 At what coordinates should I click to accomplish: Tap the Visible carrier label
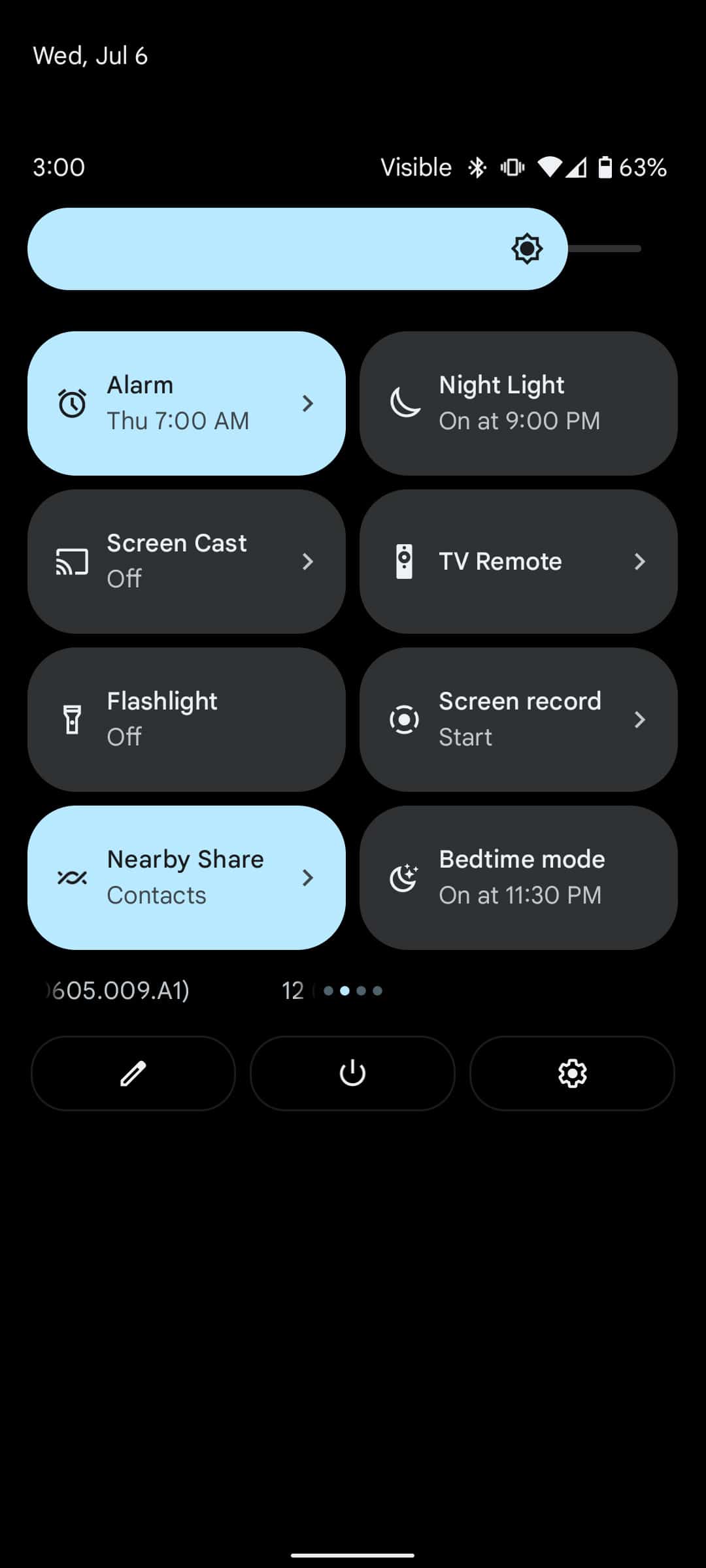pyautogui.click(x=416, y=167)
